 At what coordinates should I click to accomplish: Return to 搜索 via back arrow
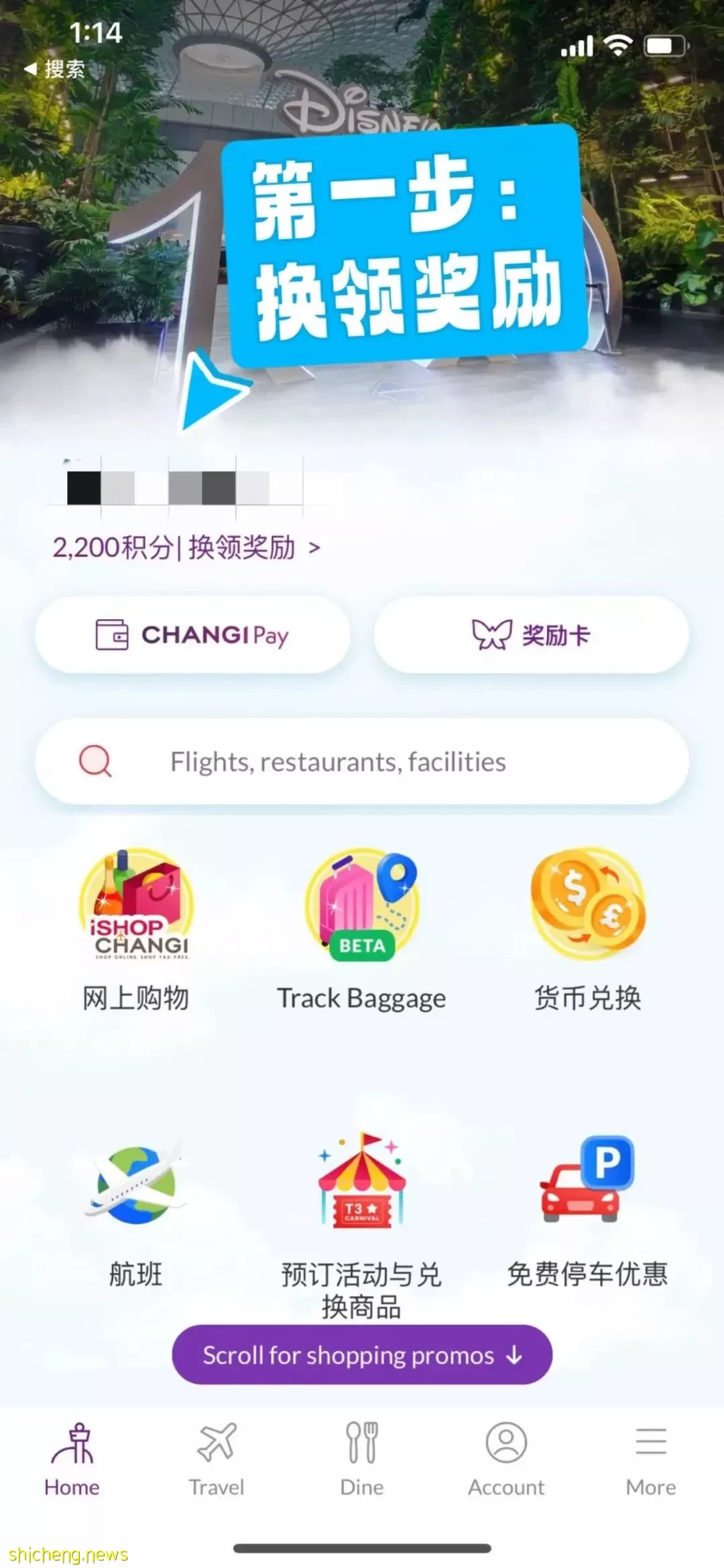(x=55, y=68)
